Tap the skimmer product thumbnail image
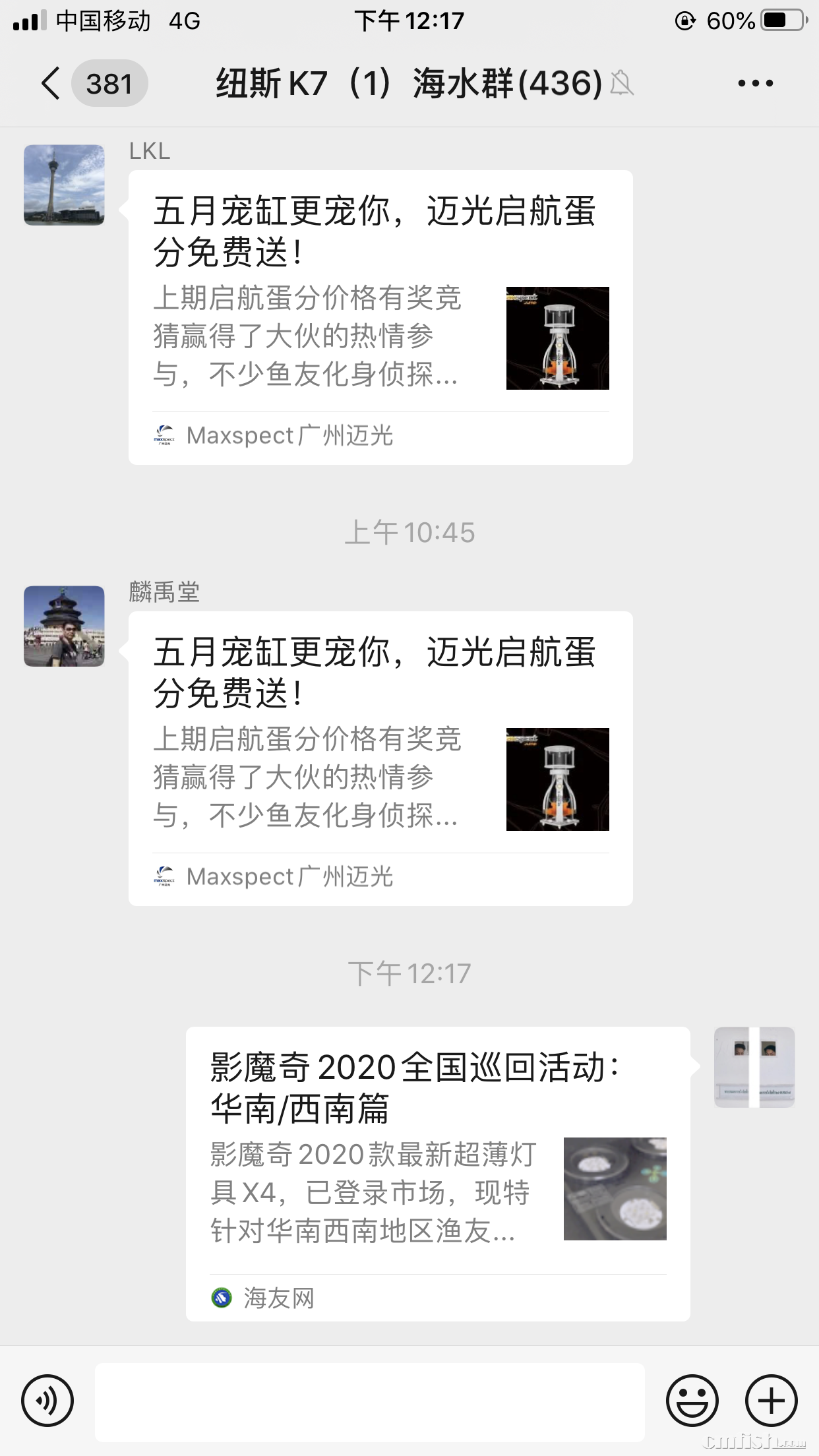Image resolution: width=819 pixels, height=1456 pixels. click(x=557, y=338)
